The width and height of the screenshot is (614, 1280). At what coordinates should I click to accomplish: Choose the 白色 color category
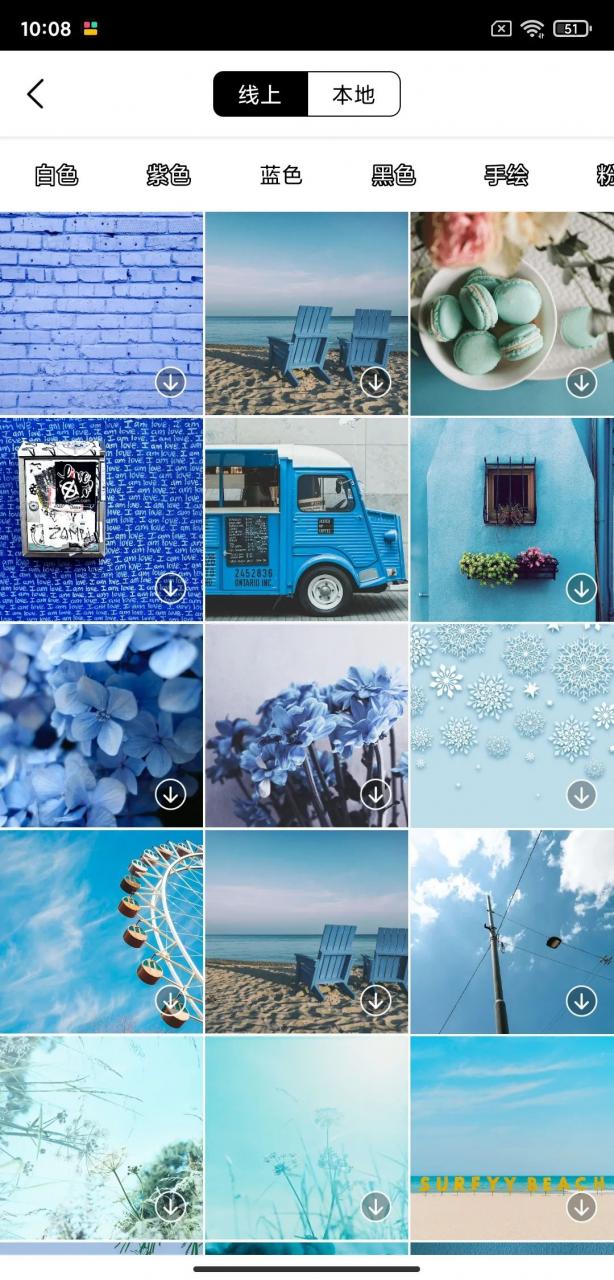[56, 175]
